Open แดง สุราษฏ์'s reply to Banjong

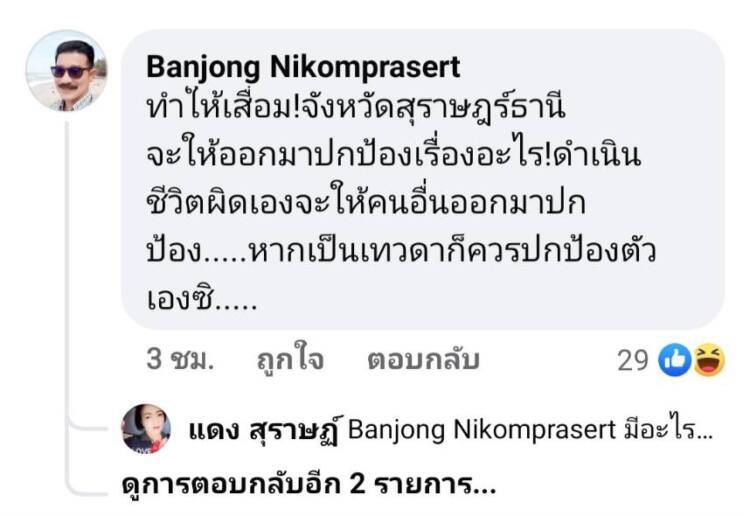(x=531, y=431)
